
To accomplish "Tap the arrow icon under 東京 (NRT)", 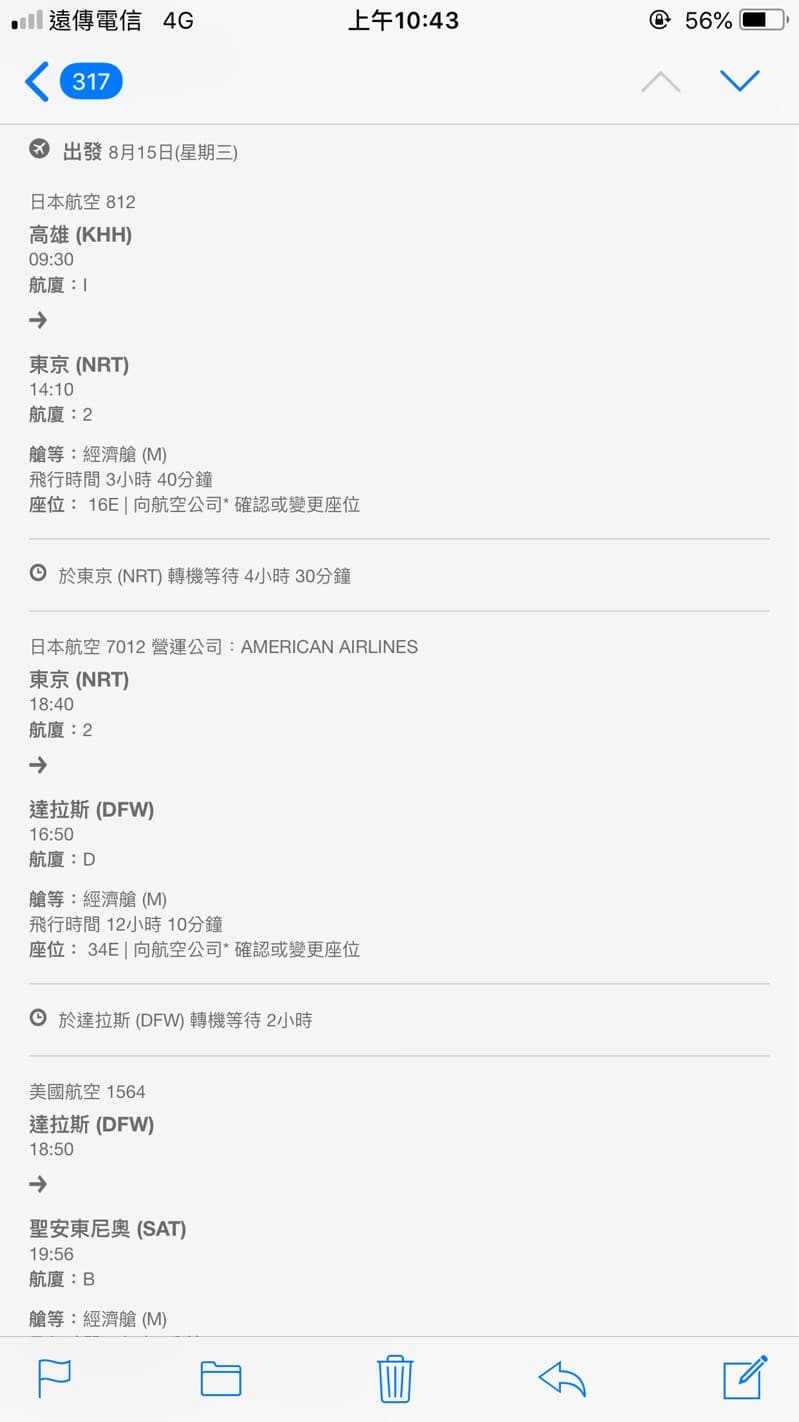I will pyautogui.click(x=38, y=764).
